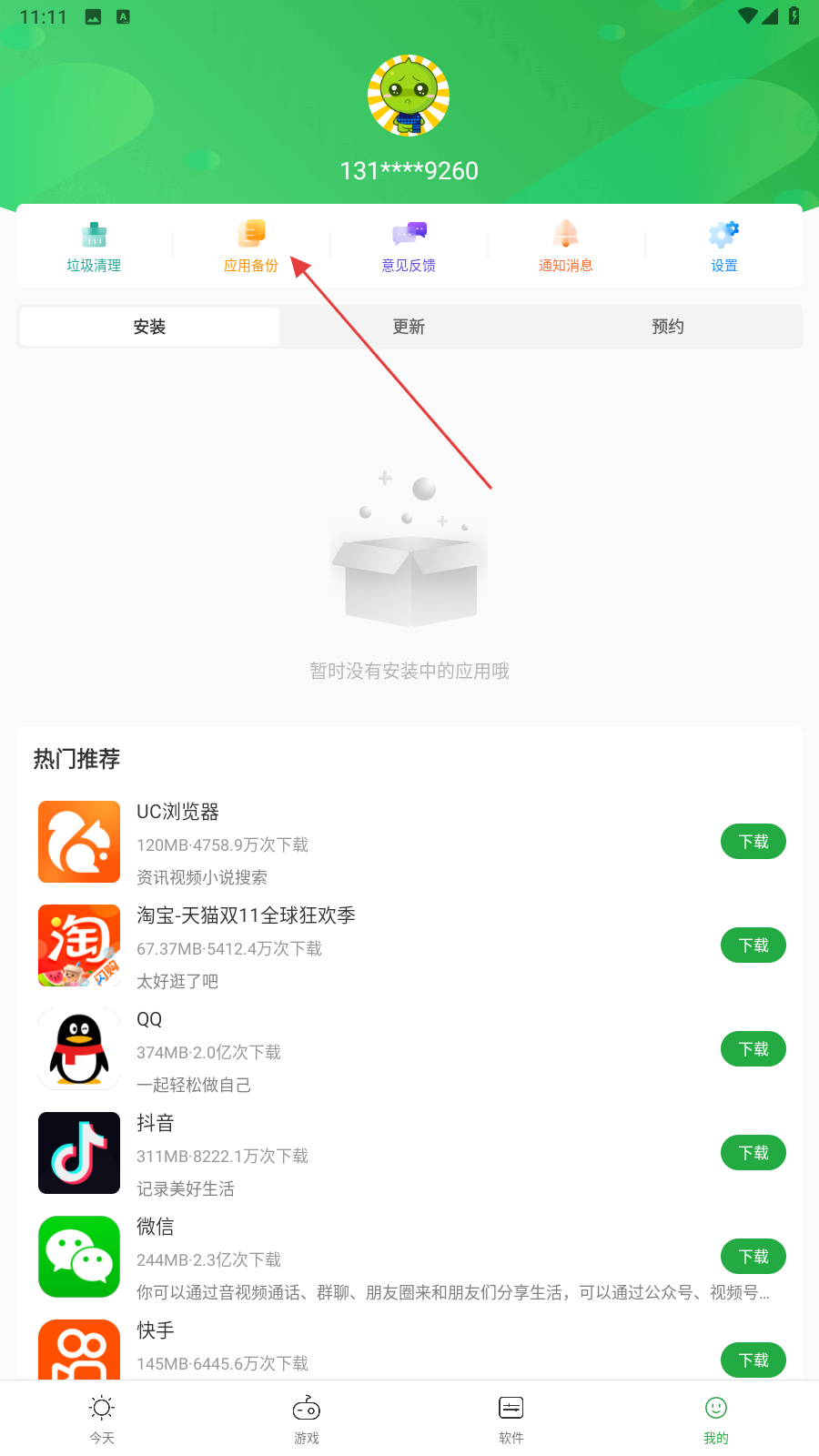Open 意见反馈 feedback

click(409, 247)
